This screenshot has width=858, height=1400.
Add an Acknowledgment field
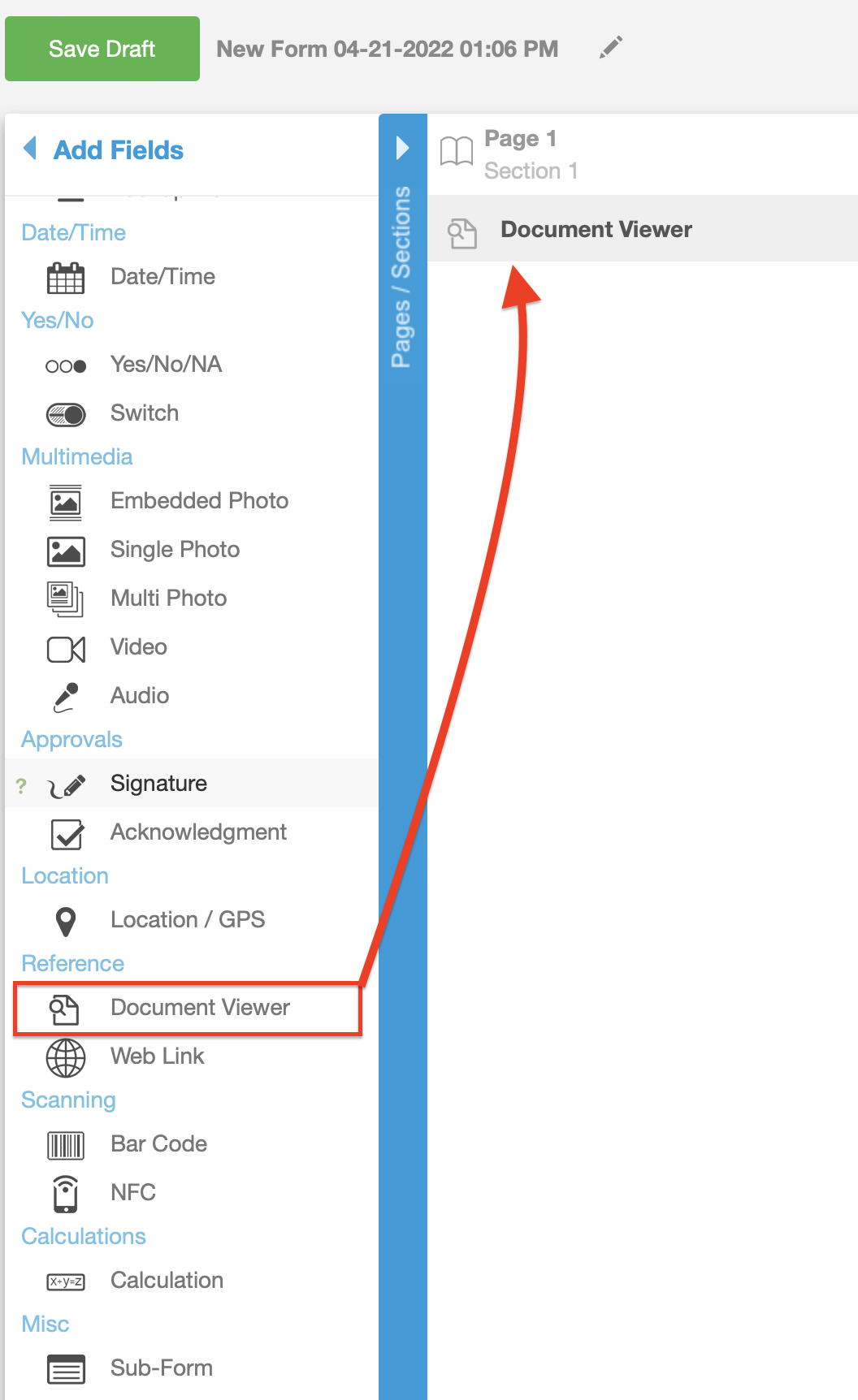[x=198, y=832]
